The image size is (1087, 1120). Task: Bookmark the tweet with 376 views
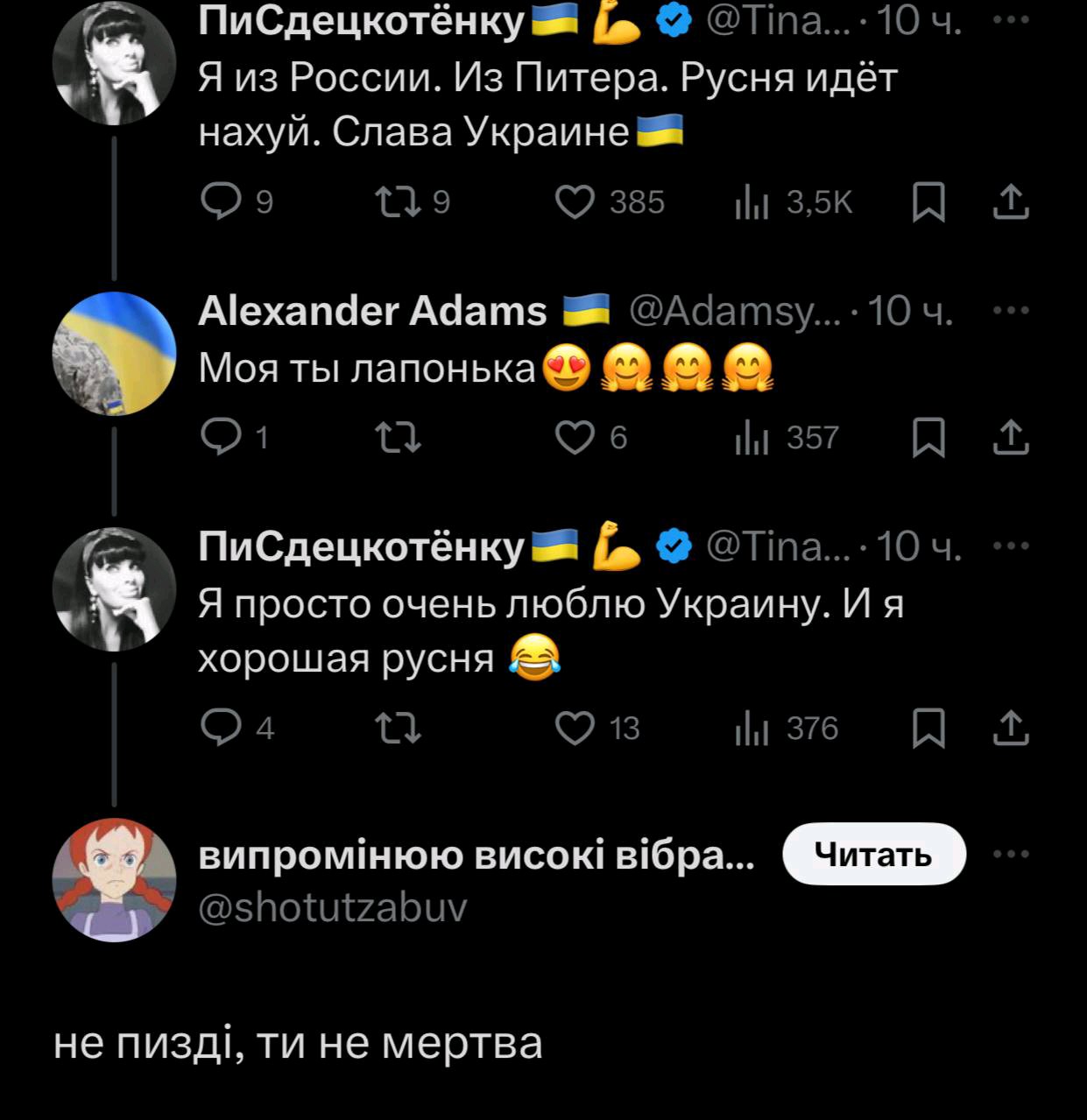pyautogui.click(x=928, y=728)
